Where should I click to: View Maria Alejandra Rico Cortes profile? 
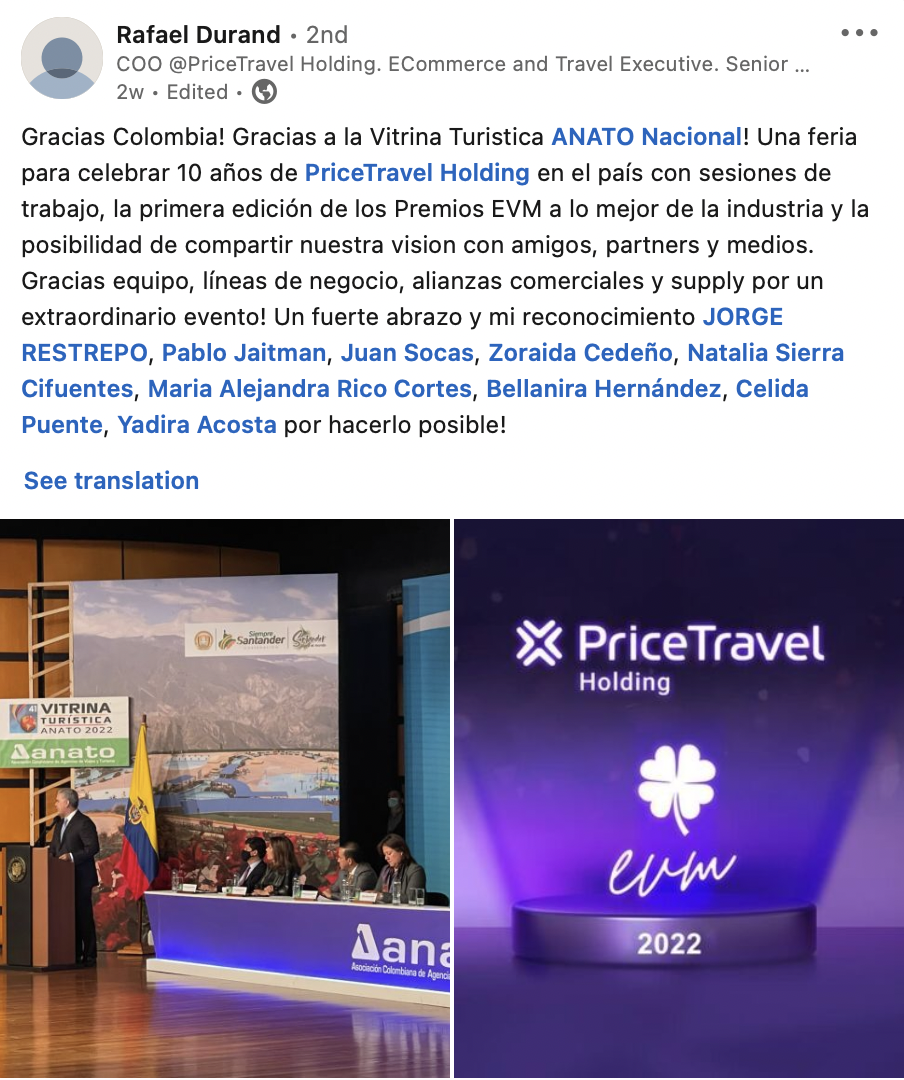309,389
